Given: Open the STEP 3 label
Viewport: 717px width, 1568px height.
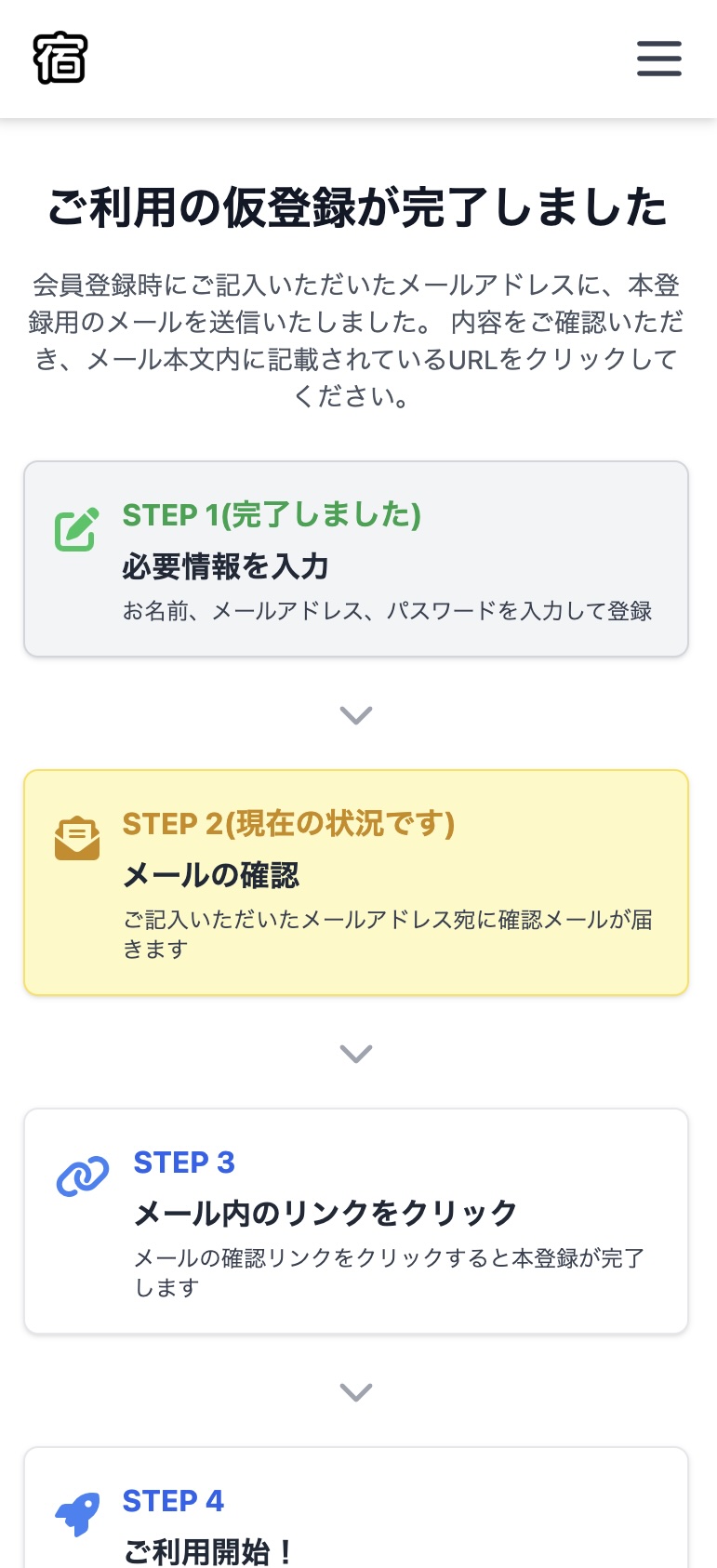Looking at the screenshot, I should tap(184, 1162).
